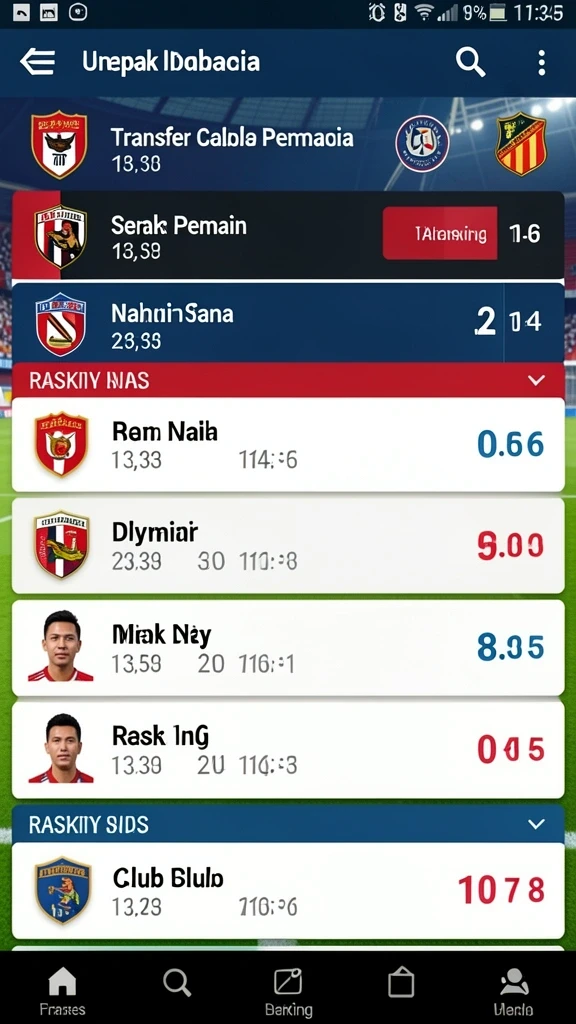Open the Dlymiar card
576x1024 pixels.
(288, 545)
